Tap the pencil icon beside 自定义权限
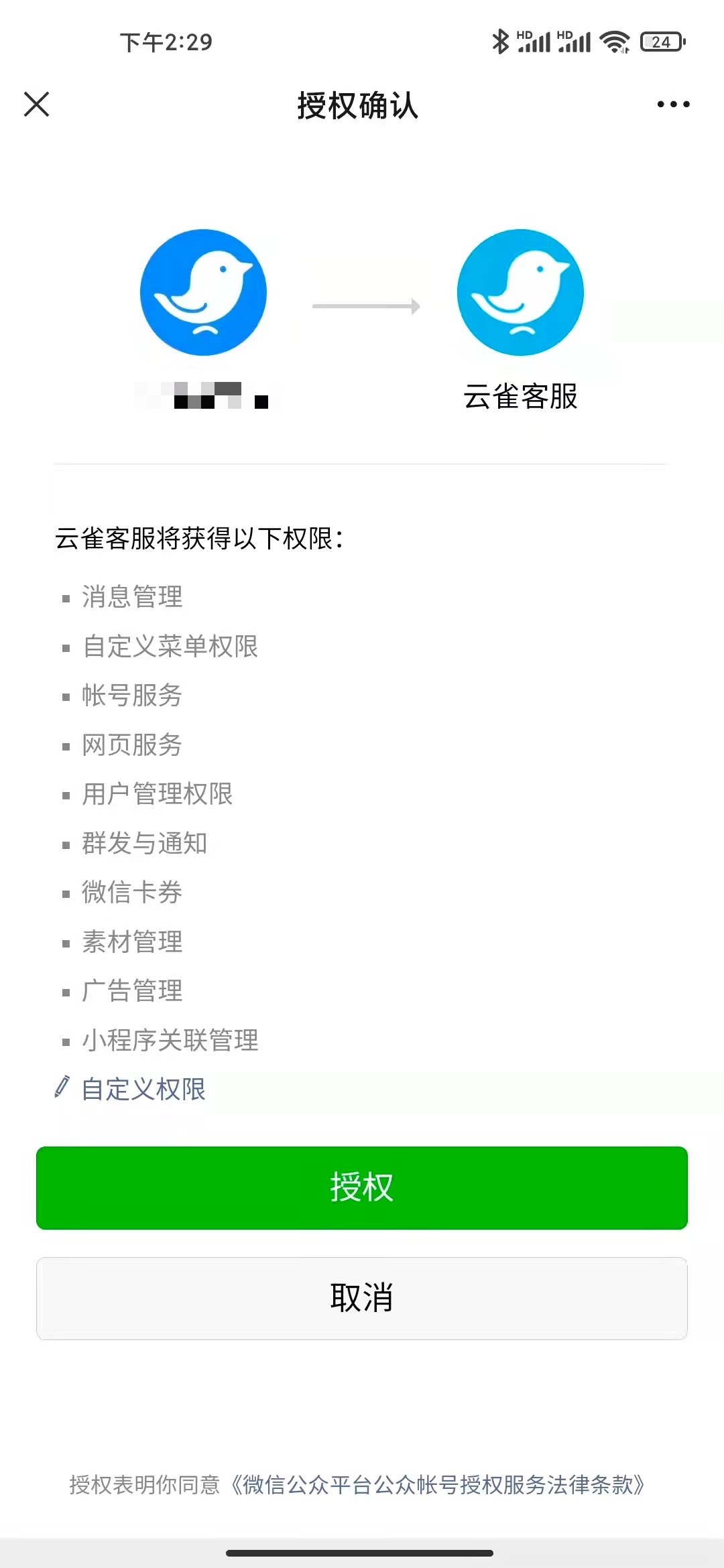 pos(62,1086)
